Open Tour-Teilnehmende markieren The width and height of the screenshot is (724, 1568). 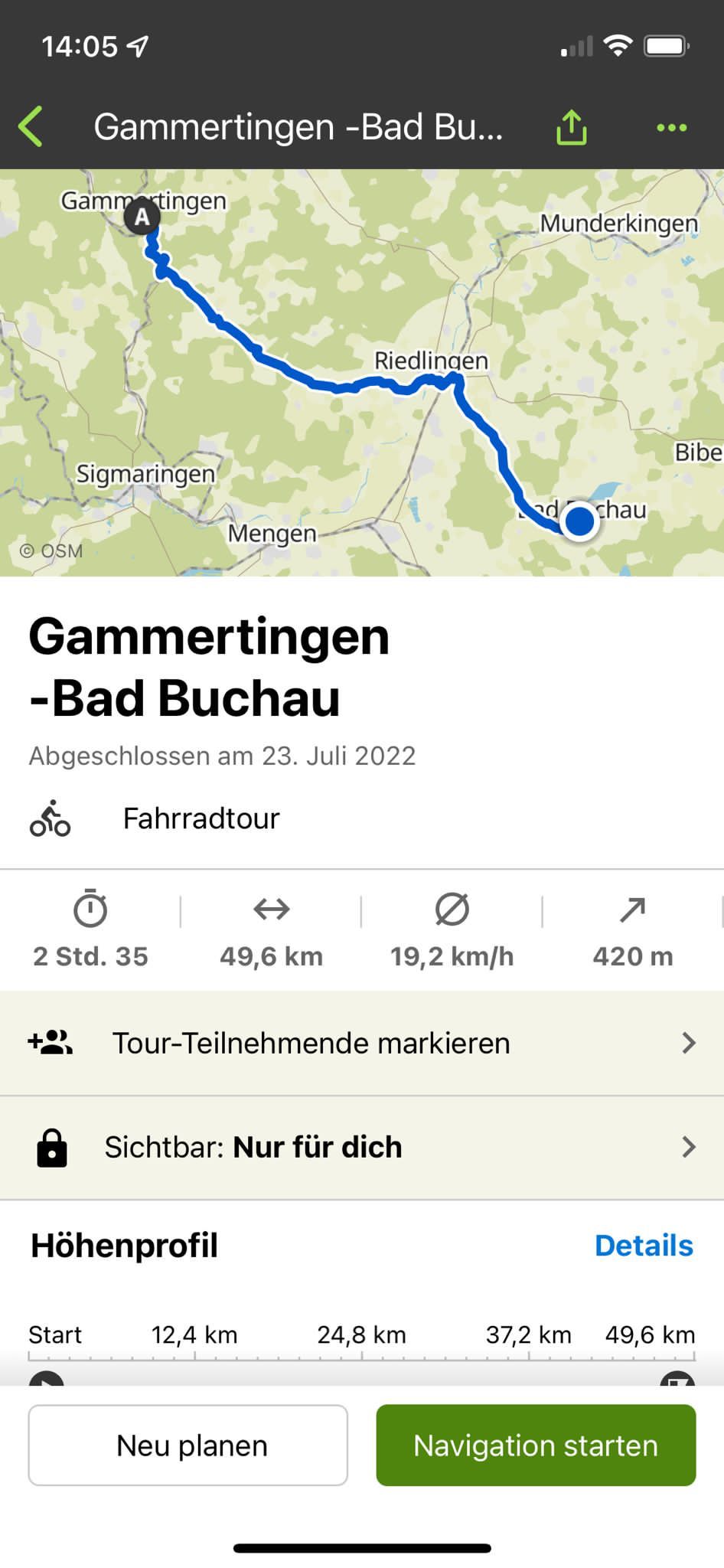coord(362,1043)
